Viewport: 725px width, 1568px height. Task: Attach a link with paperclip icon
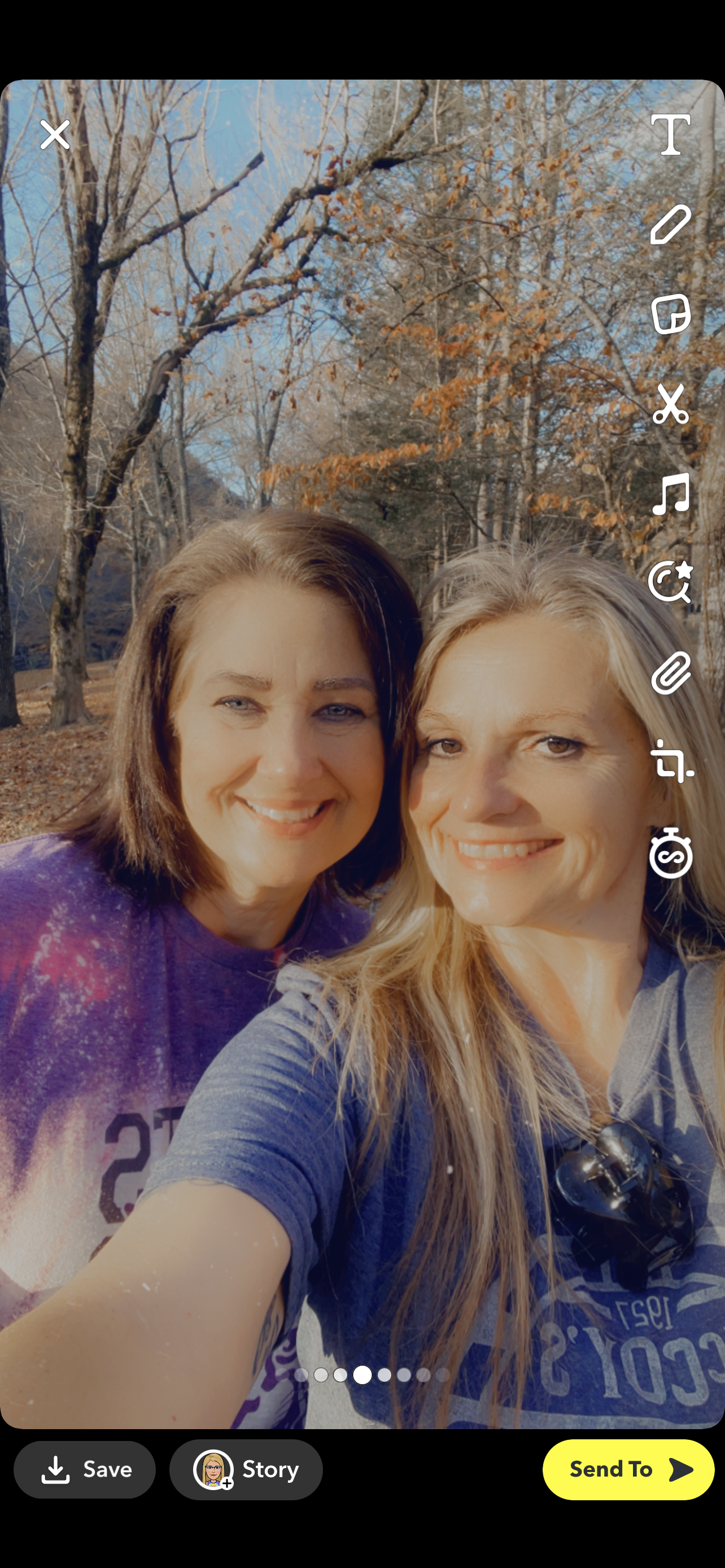(670, 673)
